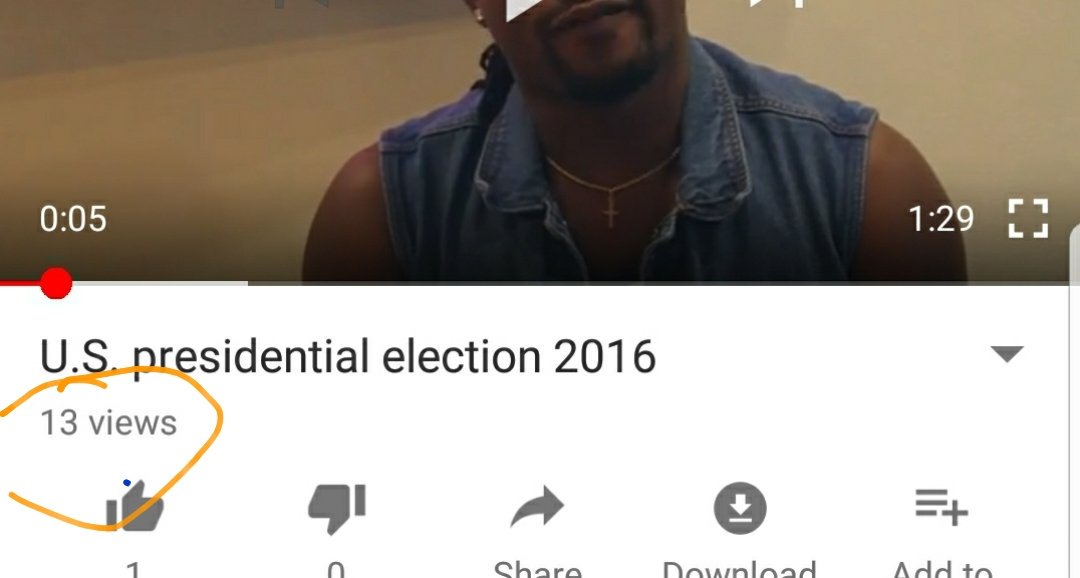Viewport: 1080px width, 578px height.
Task: Tap the play button on video
Action: [523, 8]
